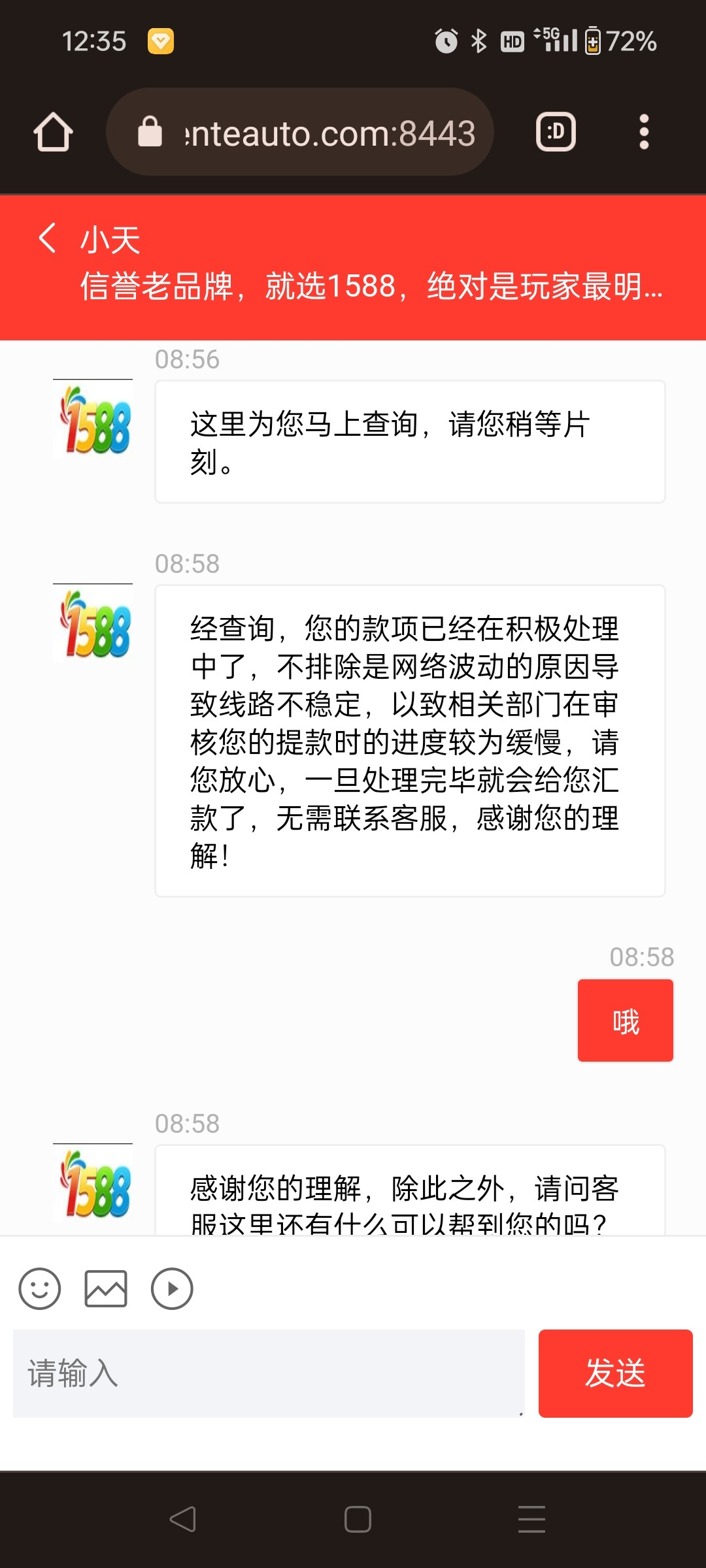Tap the Android recent apps button
This screenshot has height=1568, width=706.
(x=531, y=1518)
